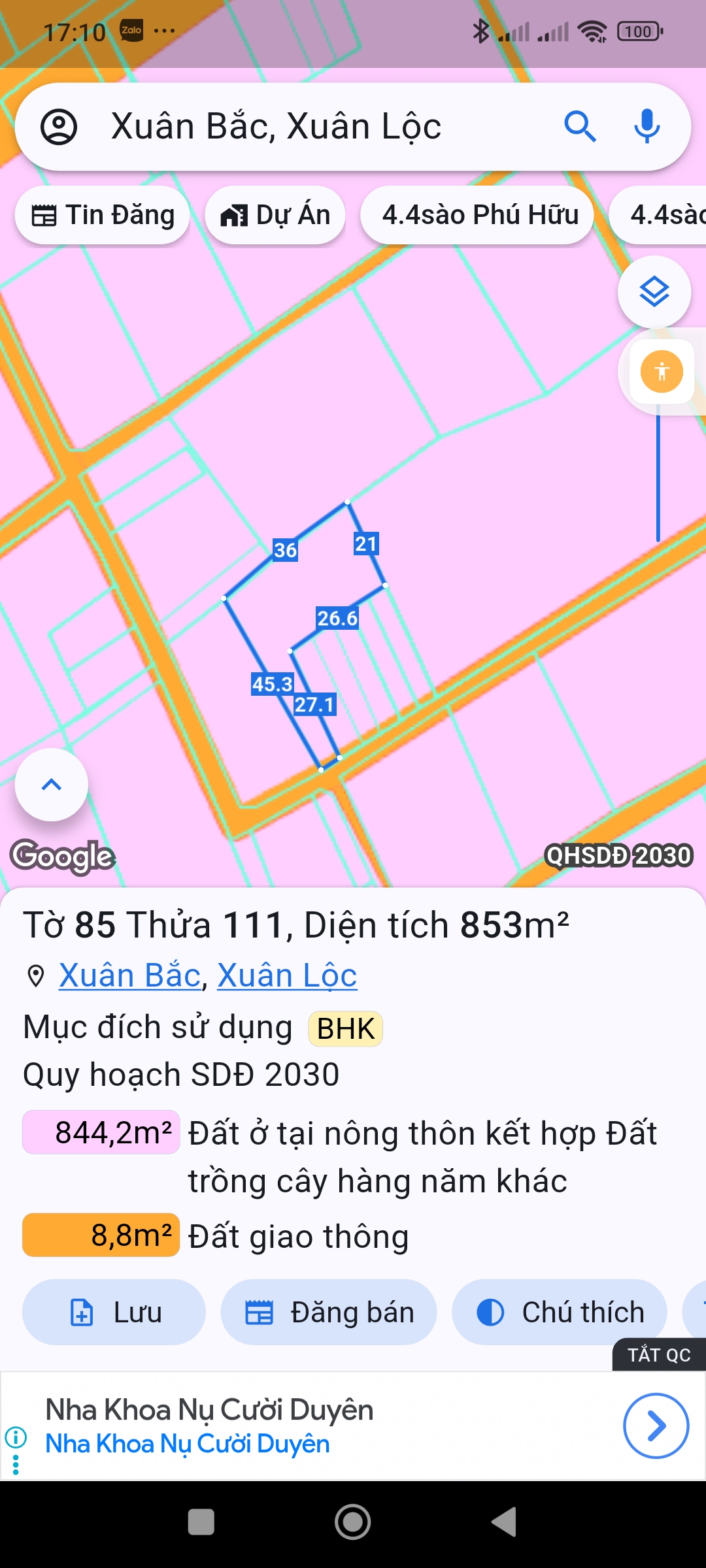
Task: Tap the search magnifier icon
Action: [x=580, y=127]
